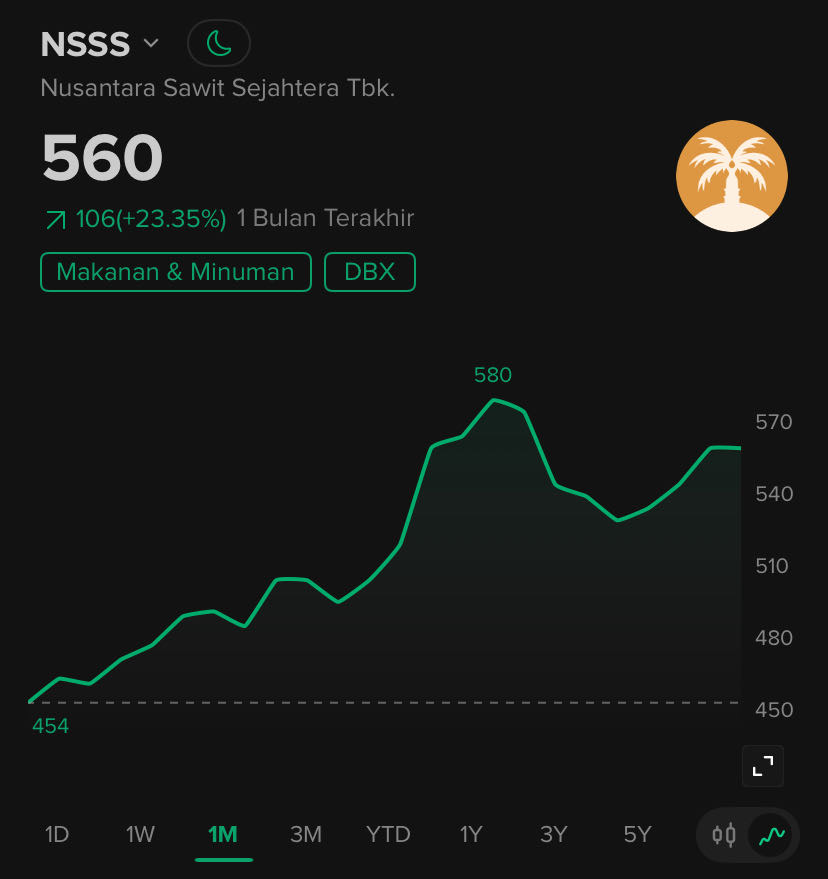Select the line chart view
Image resolution: width=828 pixels, height=879 pixels.
[770, 834]
